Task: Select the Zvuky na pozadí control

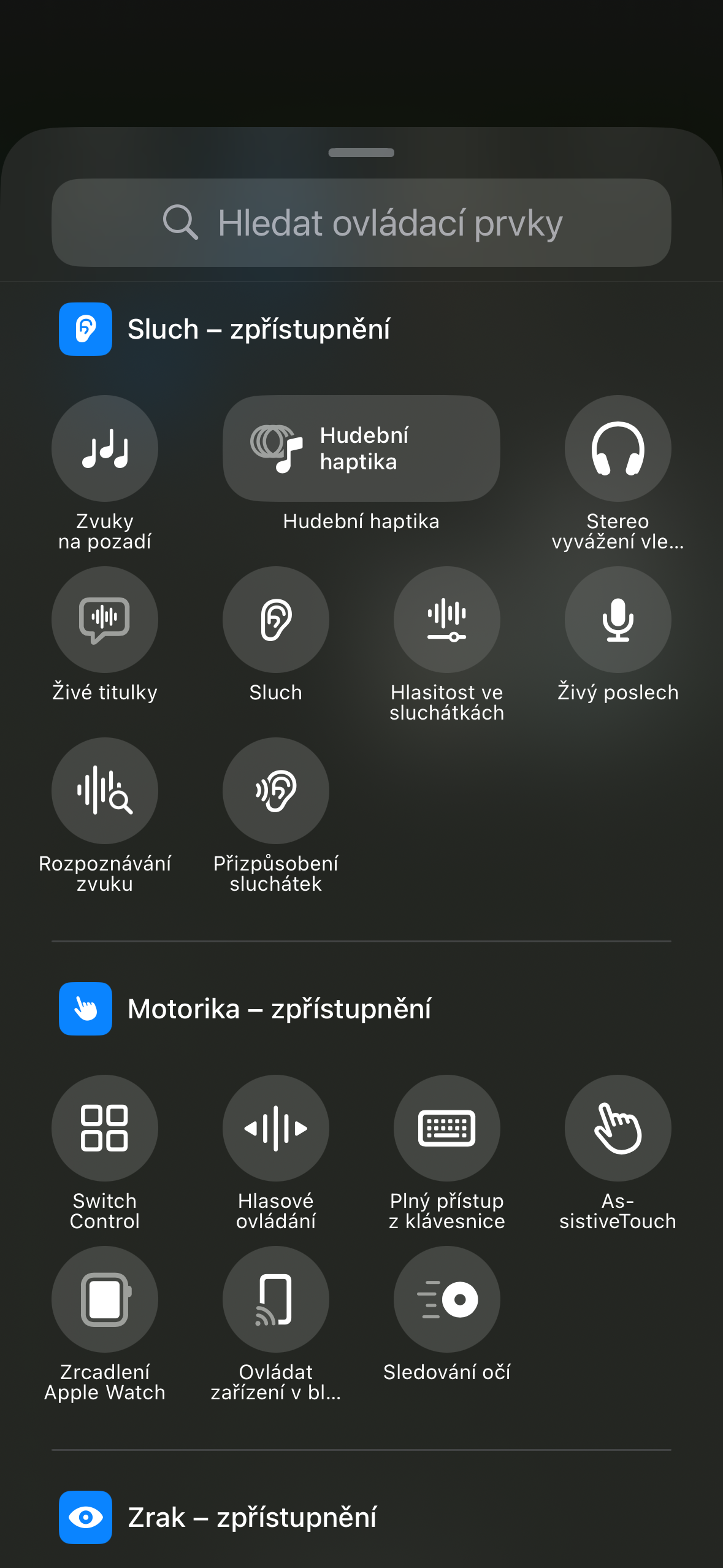Action: (104, 448)
